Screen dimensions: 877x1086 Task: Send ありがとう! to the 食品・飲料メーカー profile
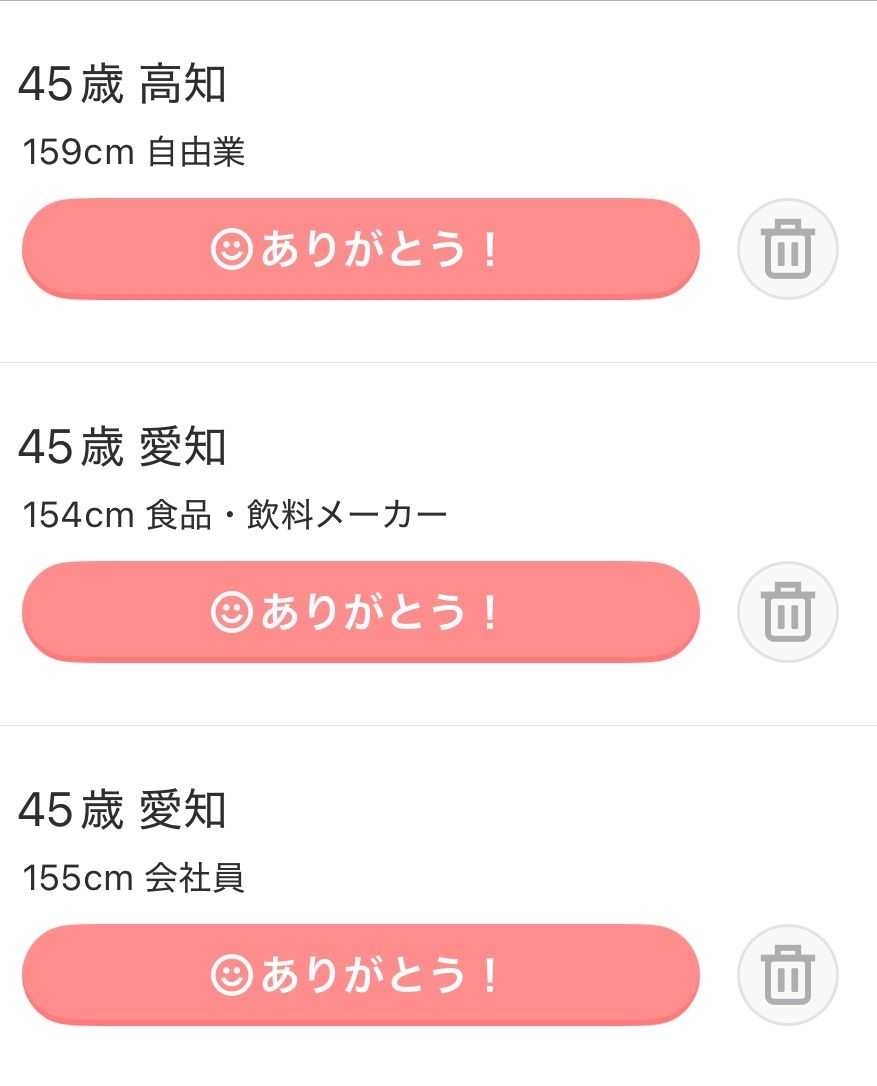tap(360, 612)
